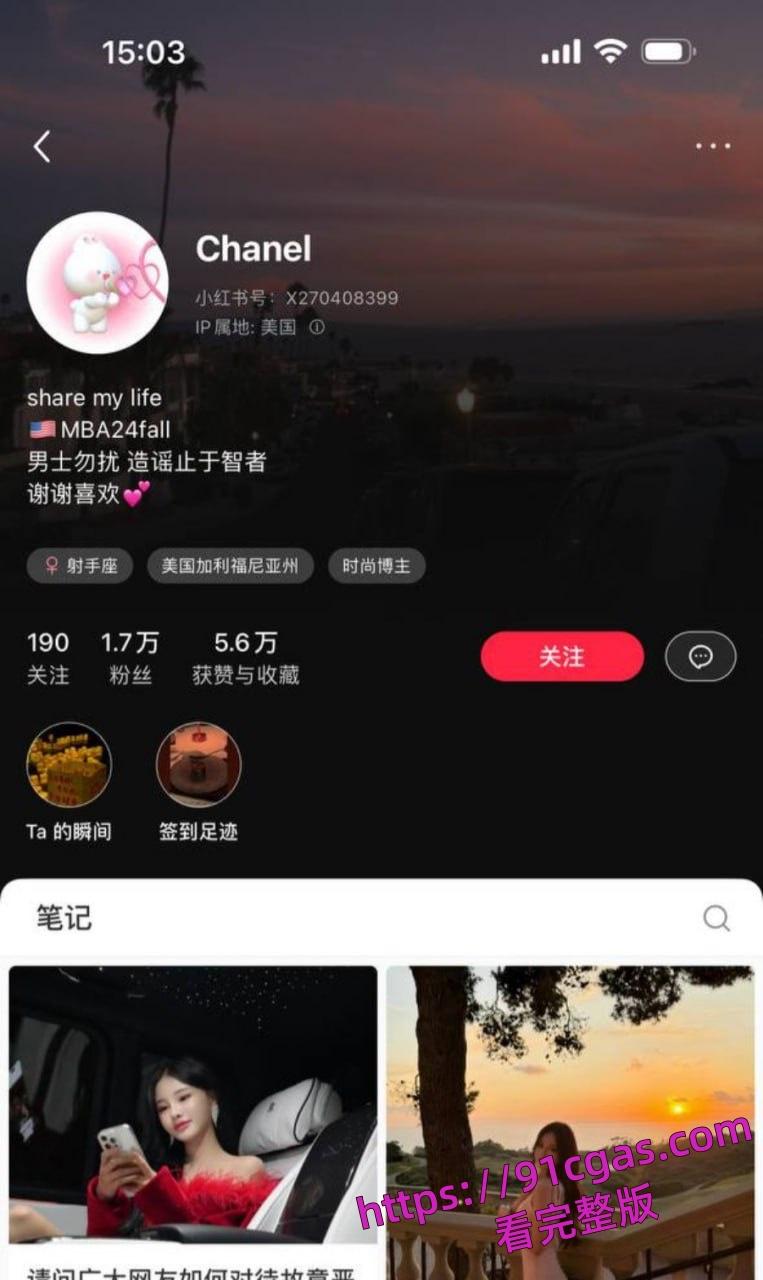763x1280 pixels.
Task: Tap the 时尚博主 blogger tag
Action: [376, 565]
